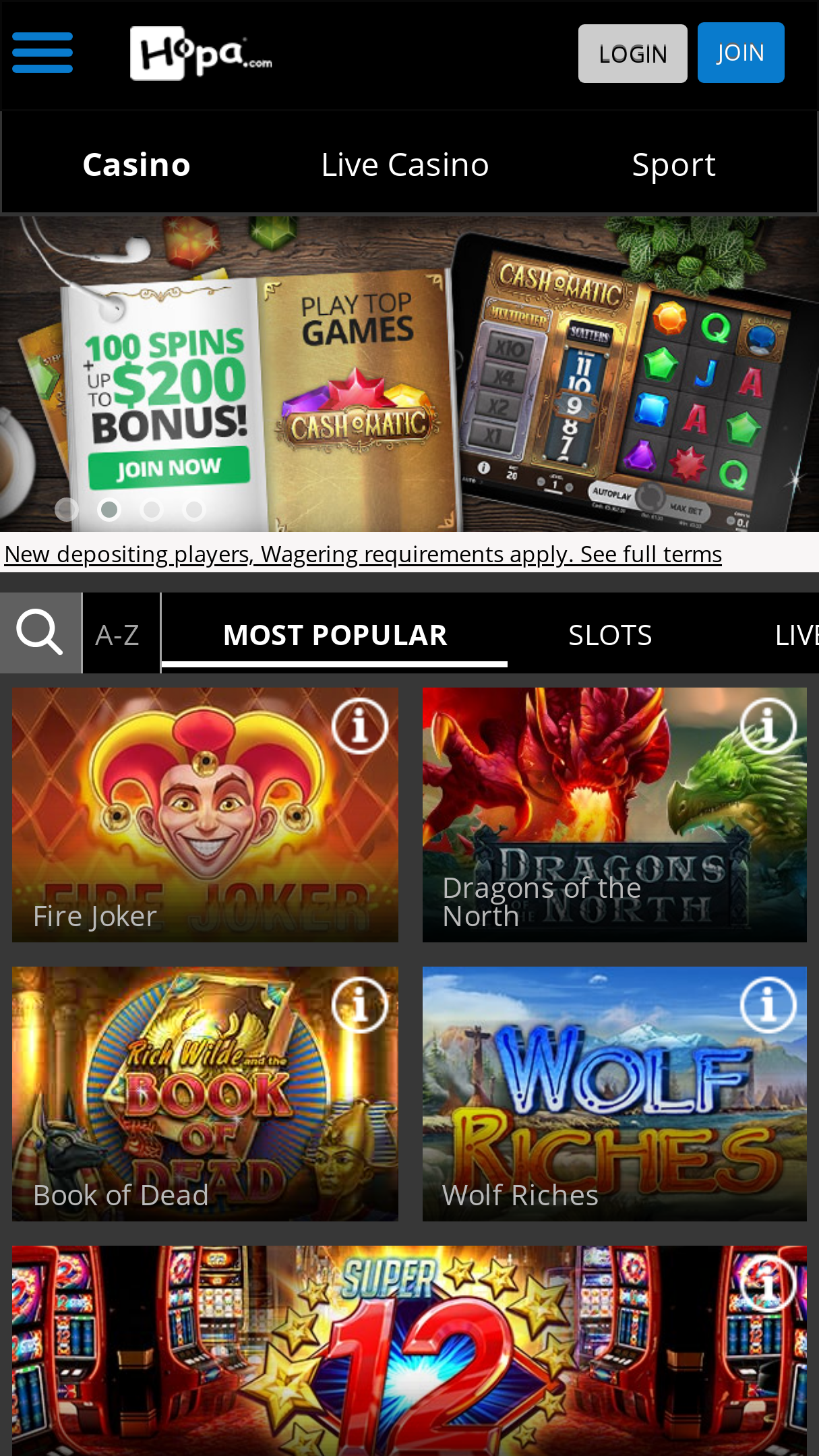Tap JOIN NOW on the bonus banner
The height and width of the screenshot is (1456, 819).
tap(169, 468)
